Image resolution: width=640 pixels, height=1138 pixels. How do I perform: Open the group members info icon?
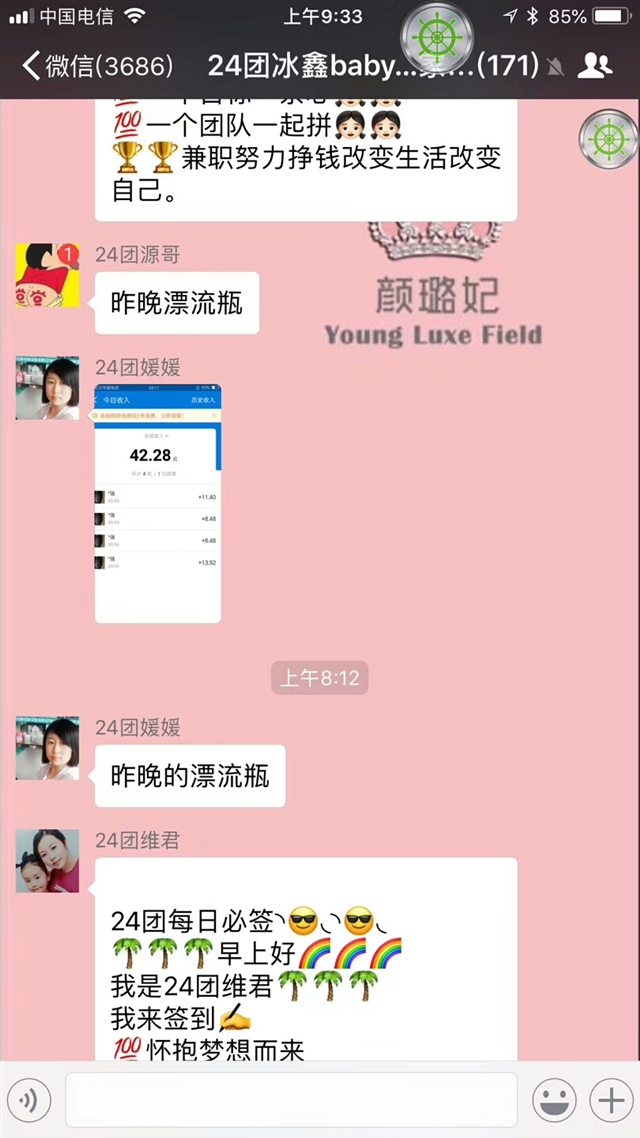[x=595, y=66]
